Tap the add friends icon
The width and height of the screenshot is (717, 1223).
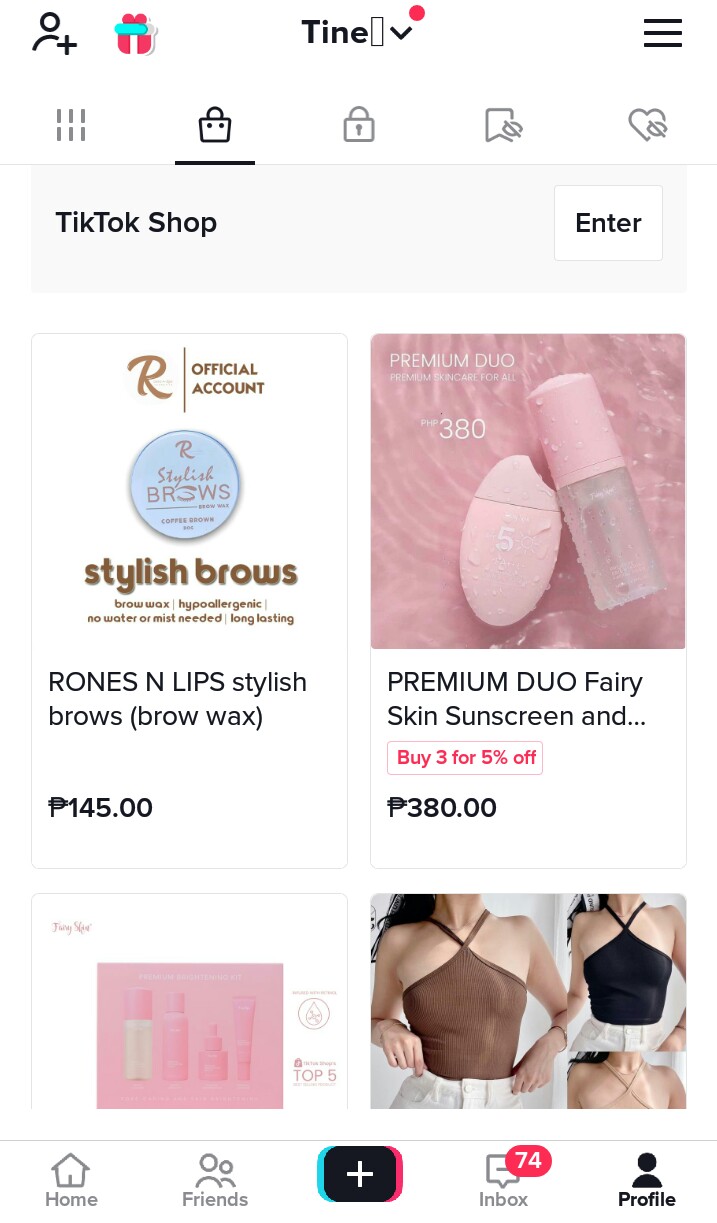[x=54, y=33]
